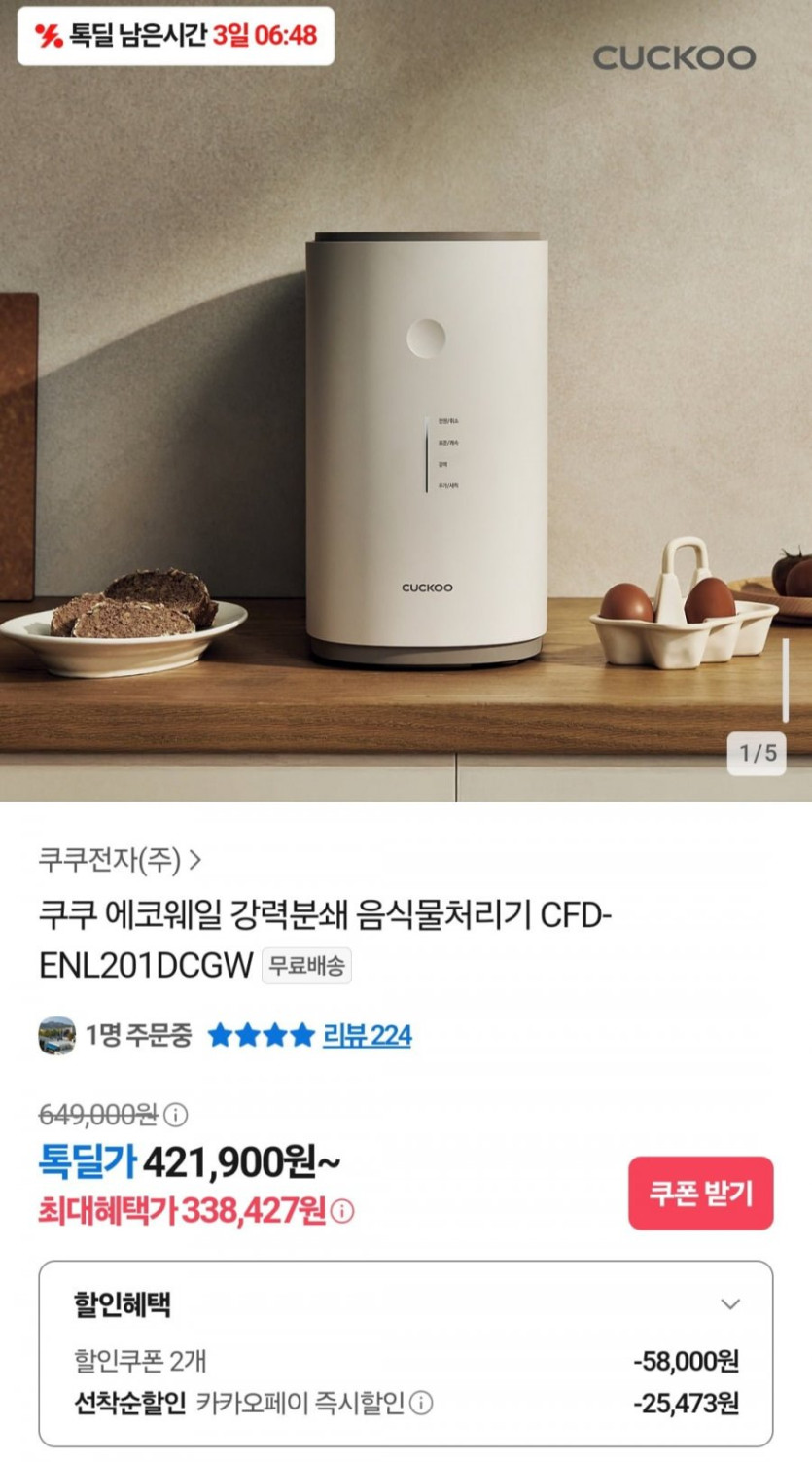Open the 쿠쿠전자(주) seller page

(x=120, y=860)
